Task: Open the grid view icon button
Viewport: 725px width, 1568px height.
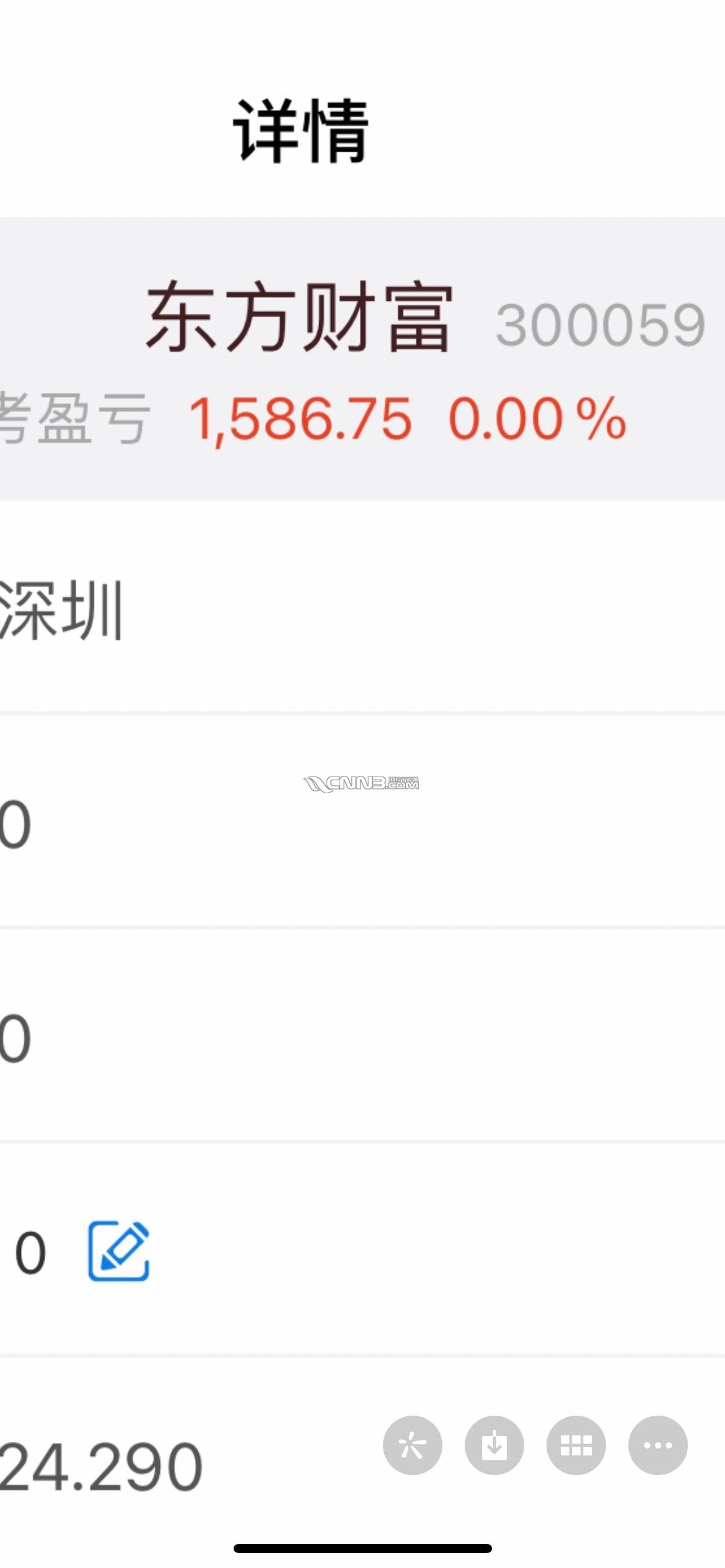Action: click(576, 1445)
